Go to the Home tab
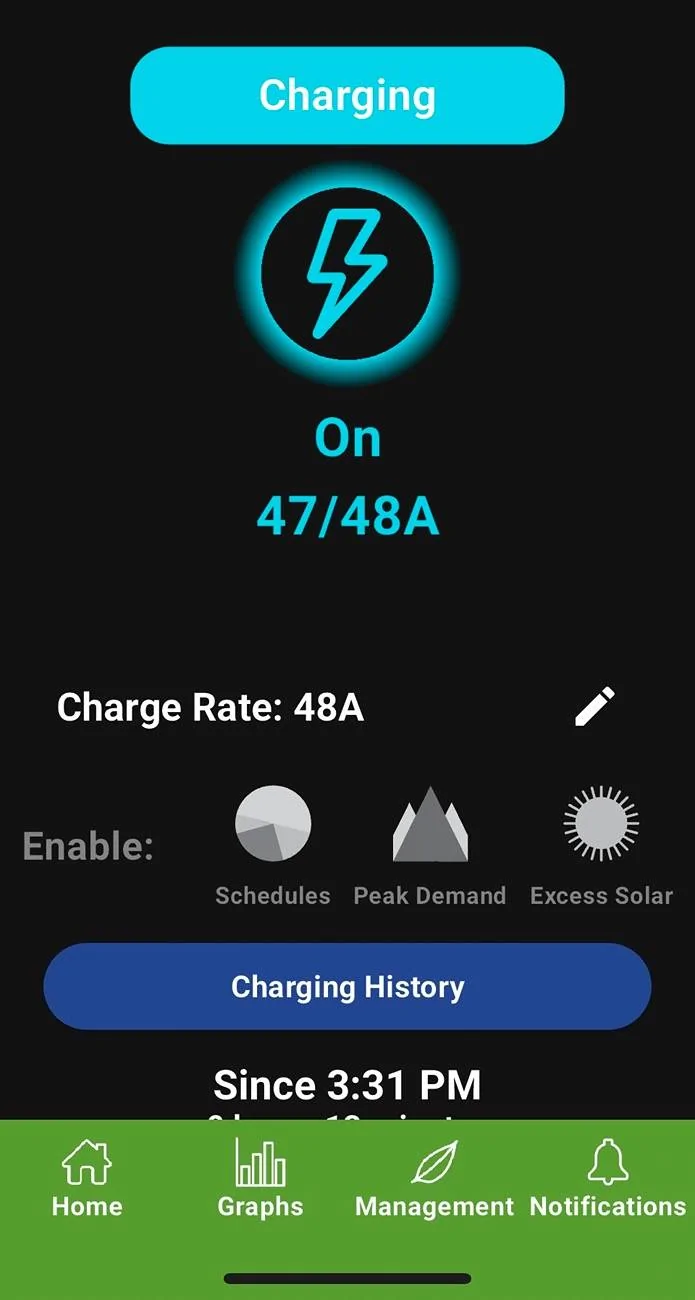Viewport: 695px width, 1300px height. 87,1180
